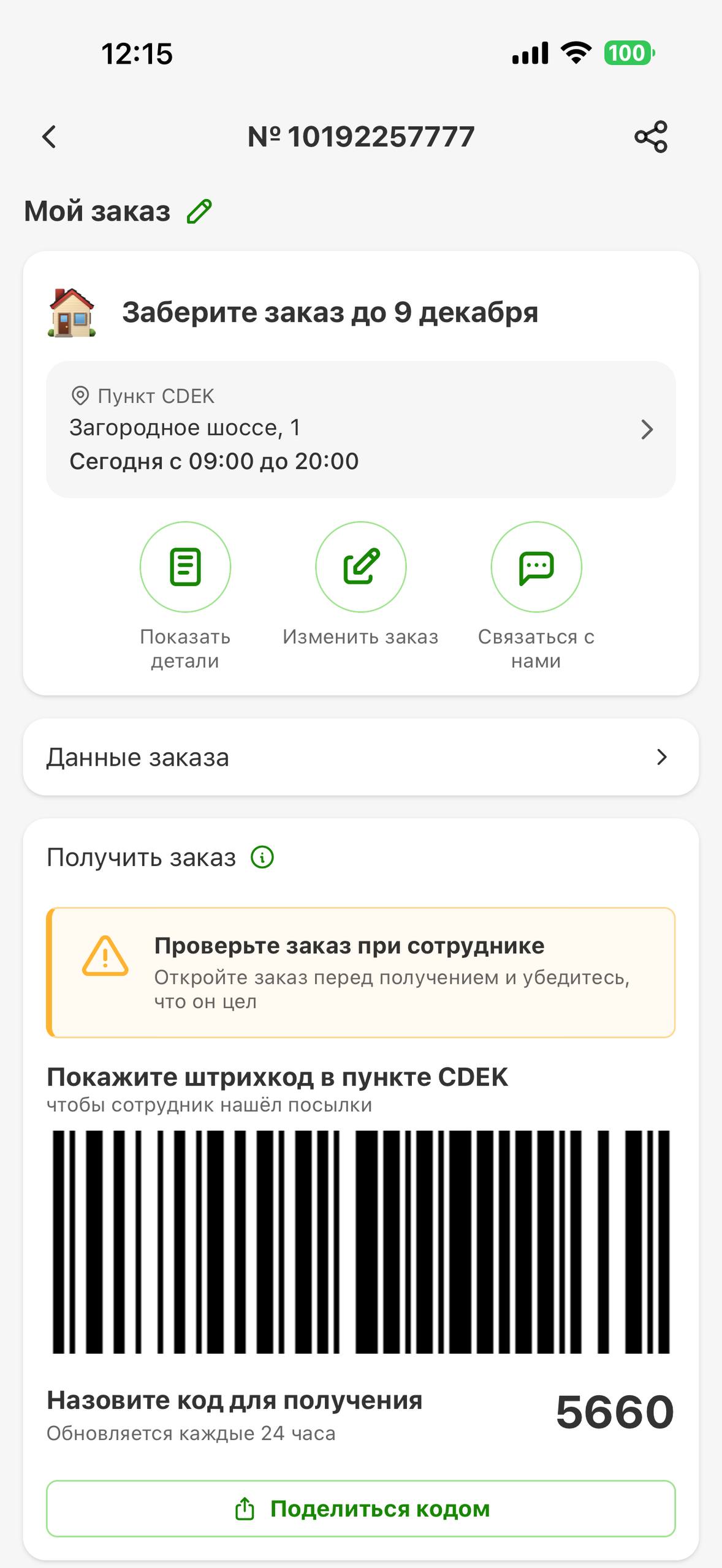Open info icon next to Получить заказ
This screenshot has width=722, height=1568.
pyautogui.click(x=262, y=857)
